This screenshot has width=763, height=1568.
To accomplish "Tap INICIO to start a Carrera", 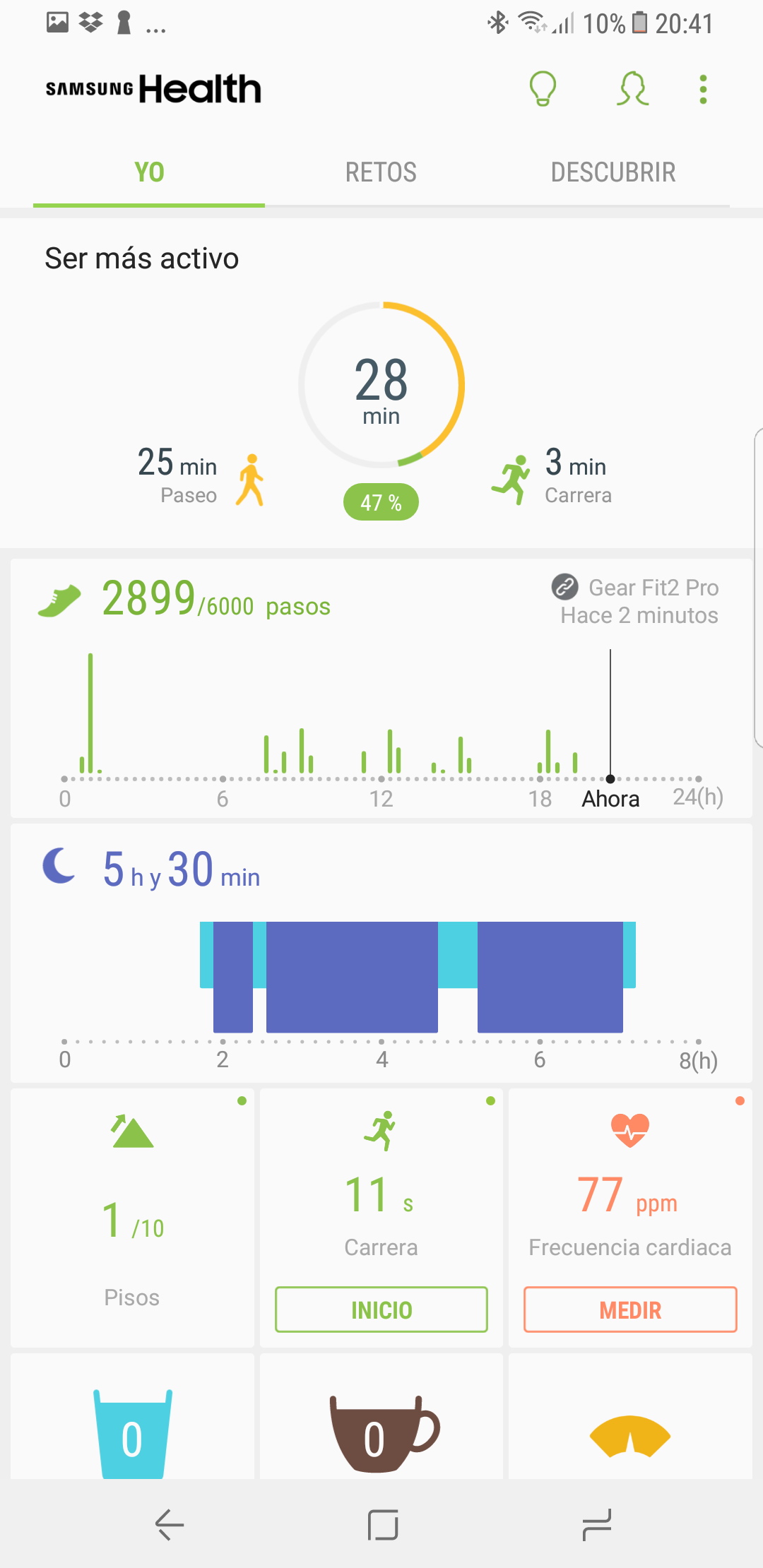I will 381,1309.
